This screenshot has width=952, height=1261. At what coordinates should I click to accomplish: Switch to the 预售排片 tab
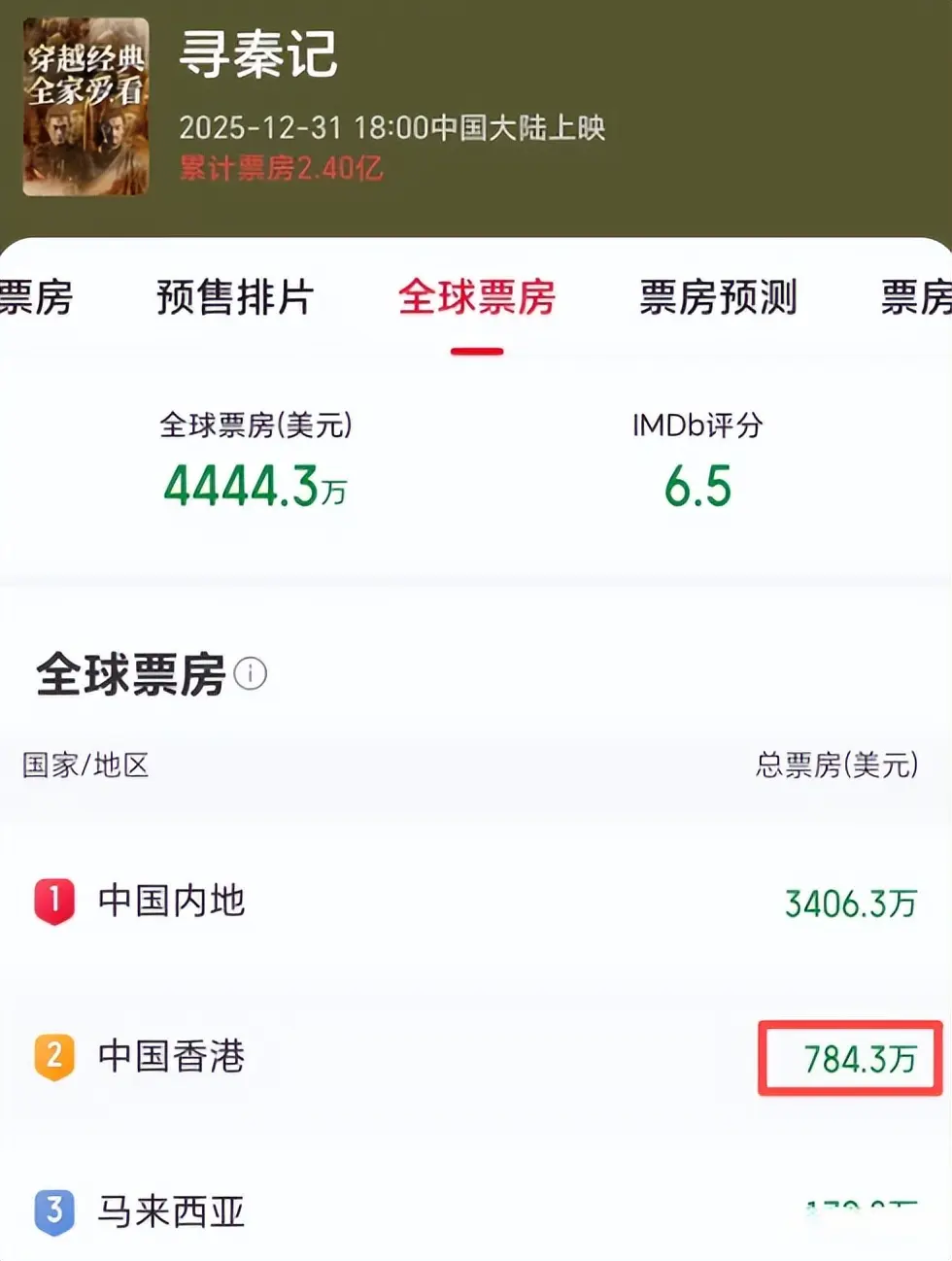(x=235, y=297)
